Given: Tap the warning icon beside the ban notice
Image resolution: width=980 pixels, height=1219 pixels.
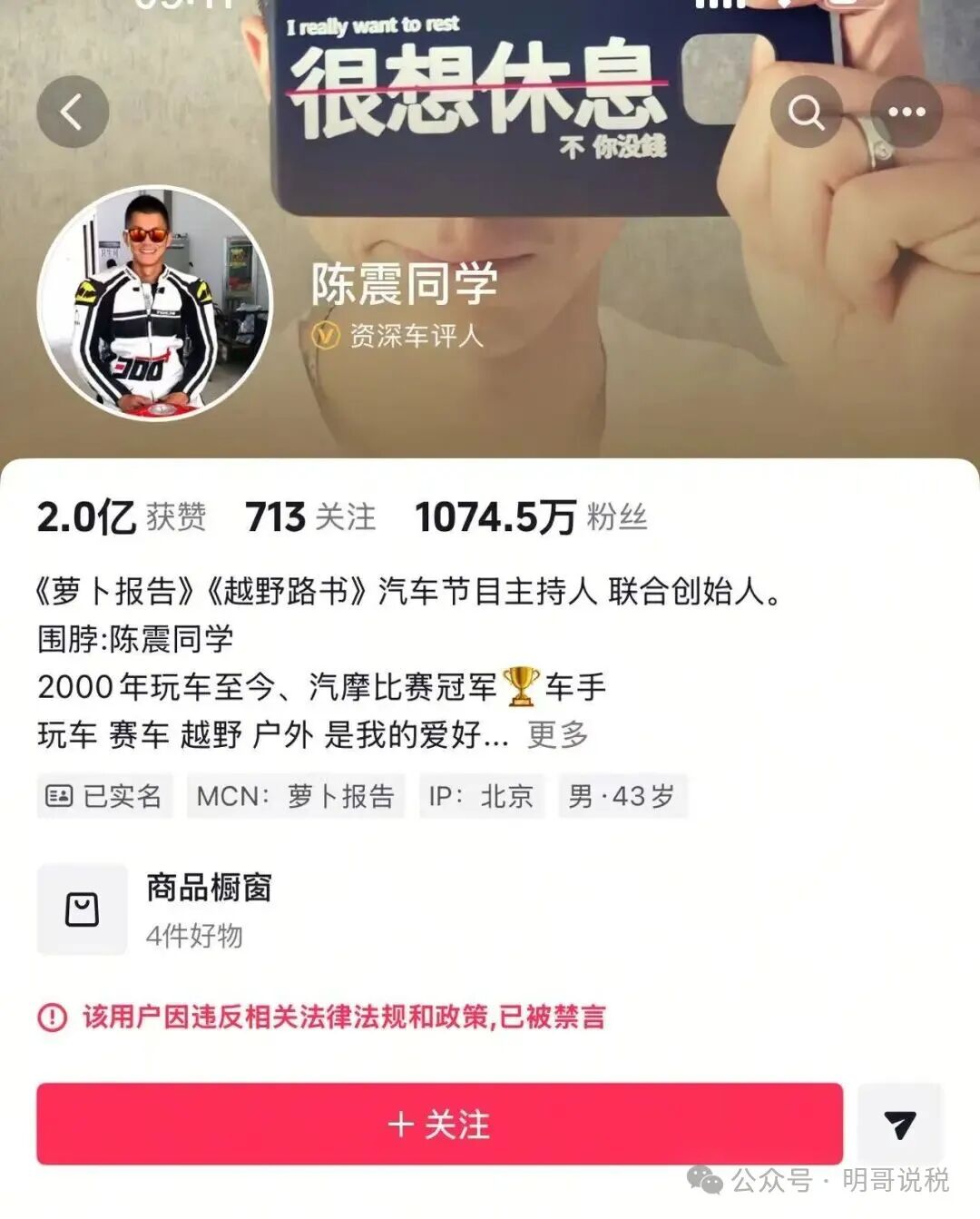Looking at the screenshot, I should [52, 1017].
